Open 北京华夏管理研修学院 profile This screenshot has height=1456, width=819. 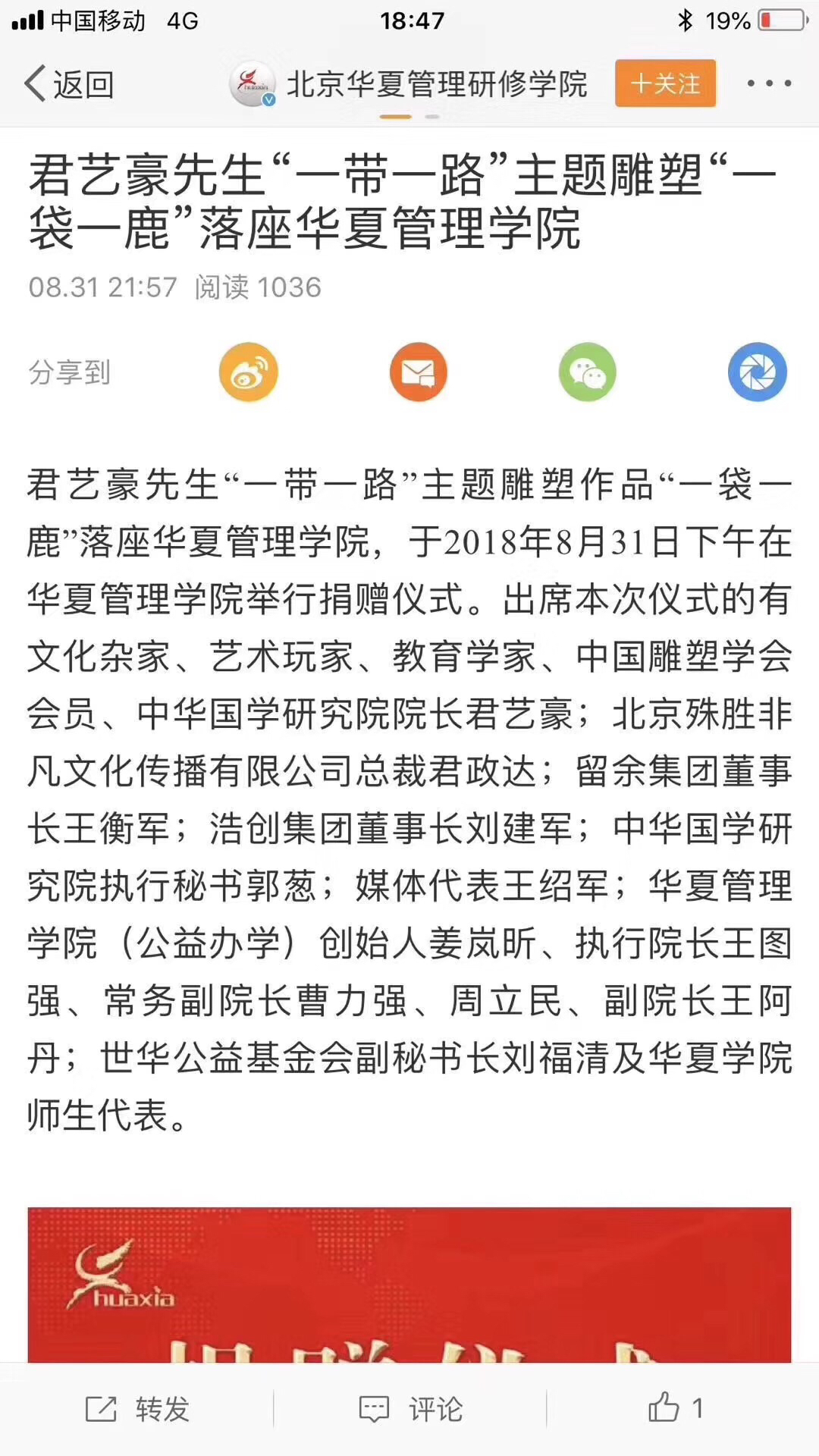409,84
